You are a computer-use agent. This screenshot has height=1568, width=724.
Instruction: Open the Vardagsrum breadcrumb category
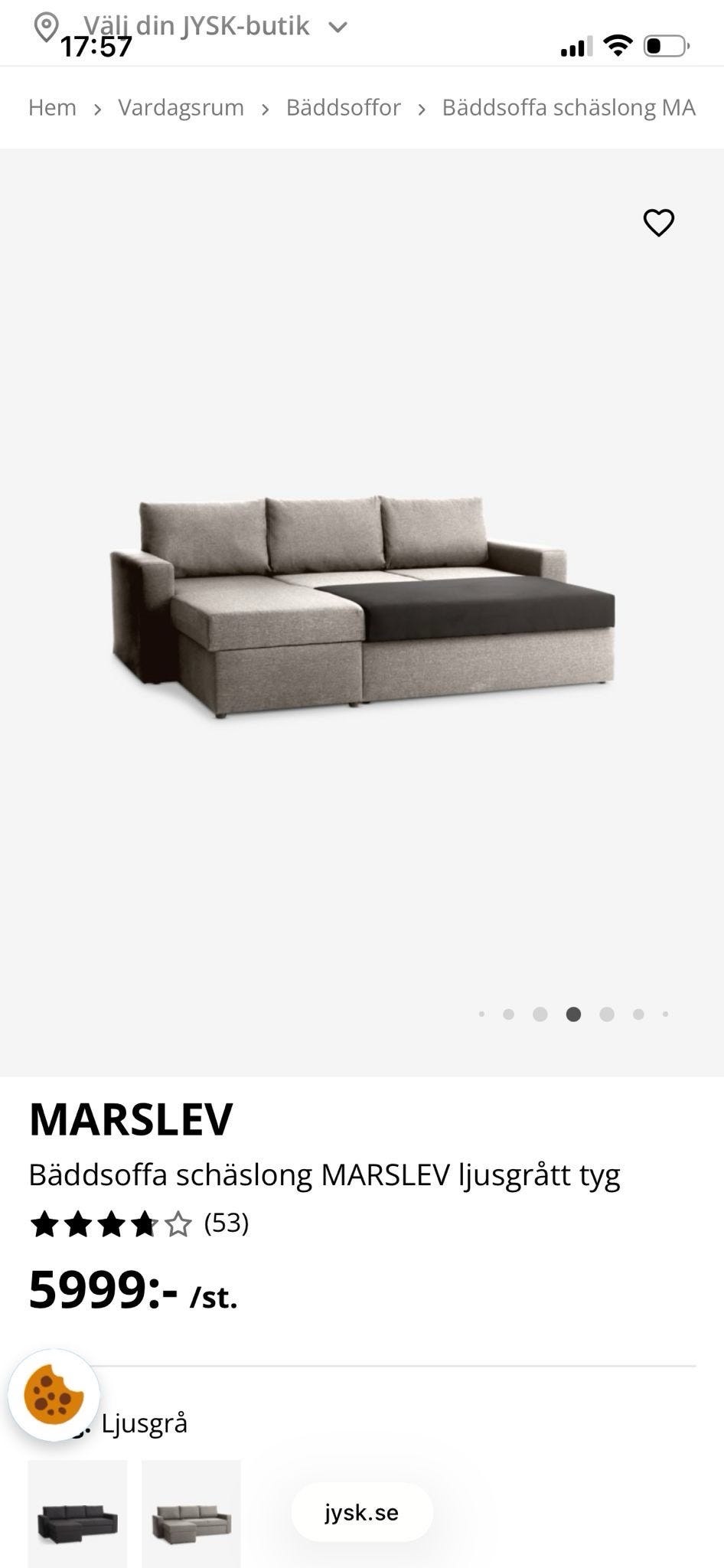click(x=181, y=108)
